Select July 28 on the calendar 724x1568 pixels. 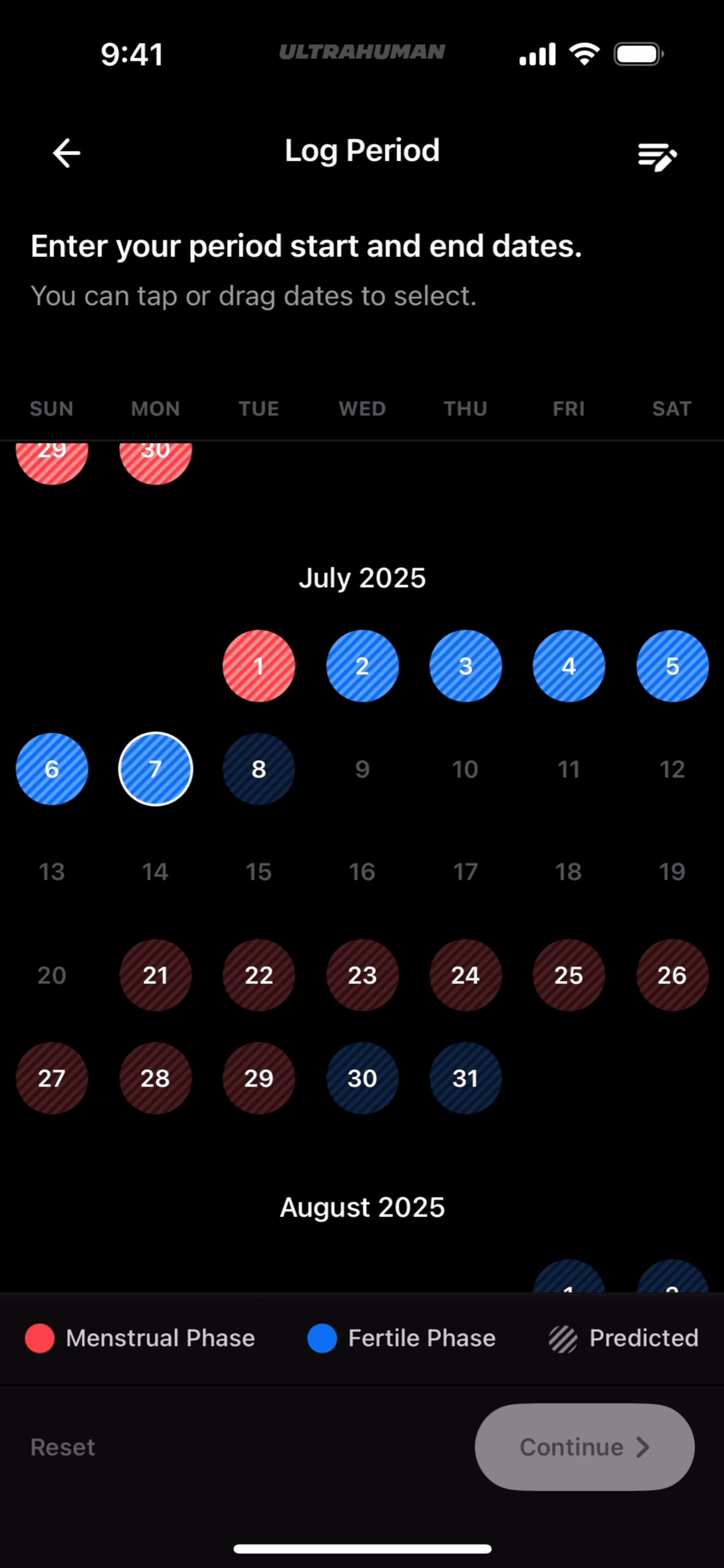(155, 1078)
